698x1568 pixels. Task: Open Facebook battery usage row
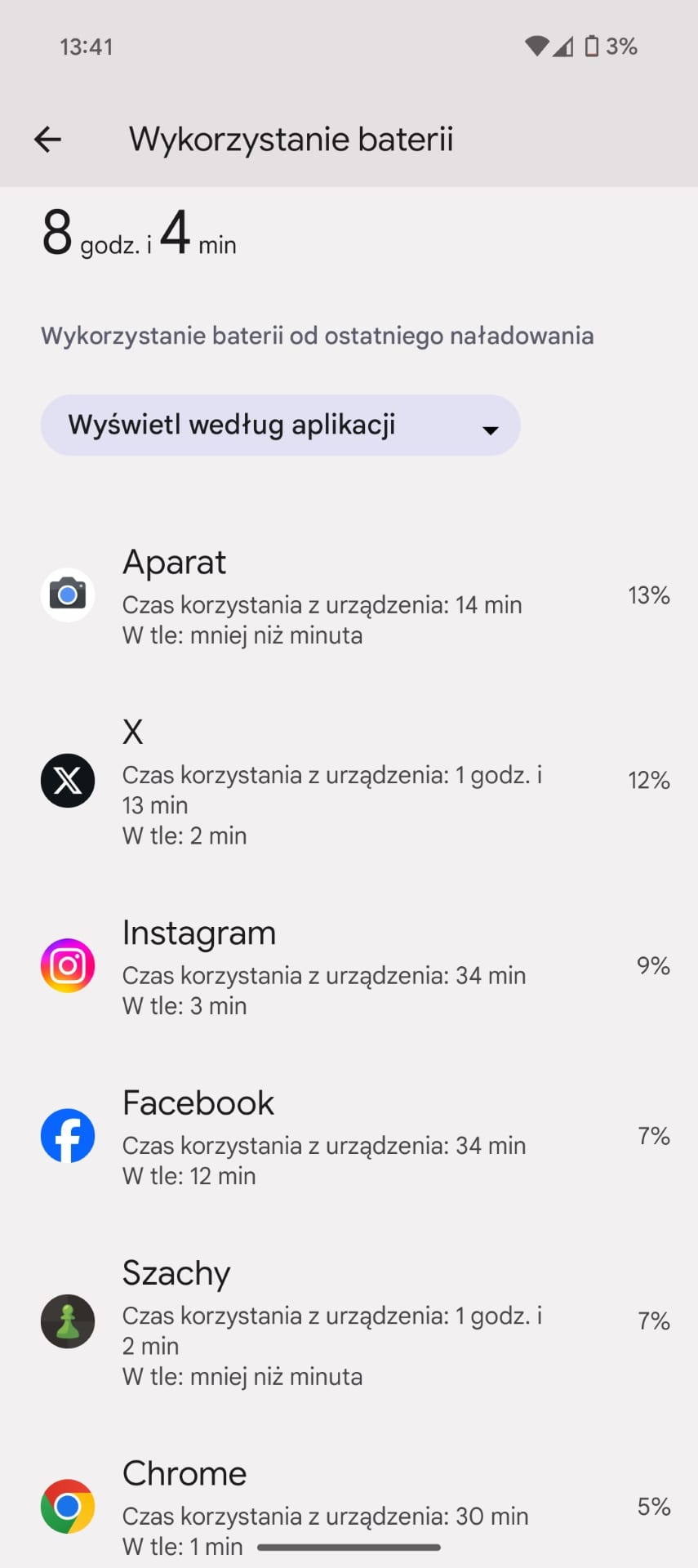(349, 1136)
